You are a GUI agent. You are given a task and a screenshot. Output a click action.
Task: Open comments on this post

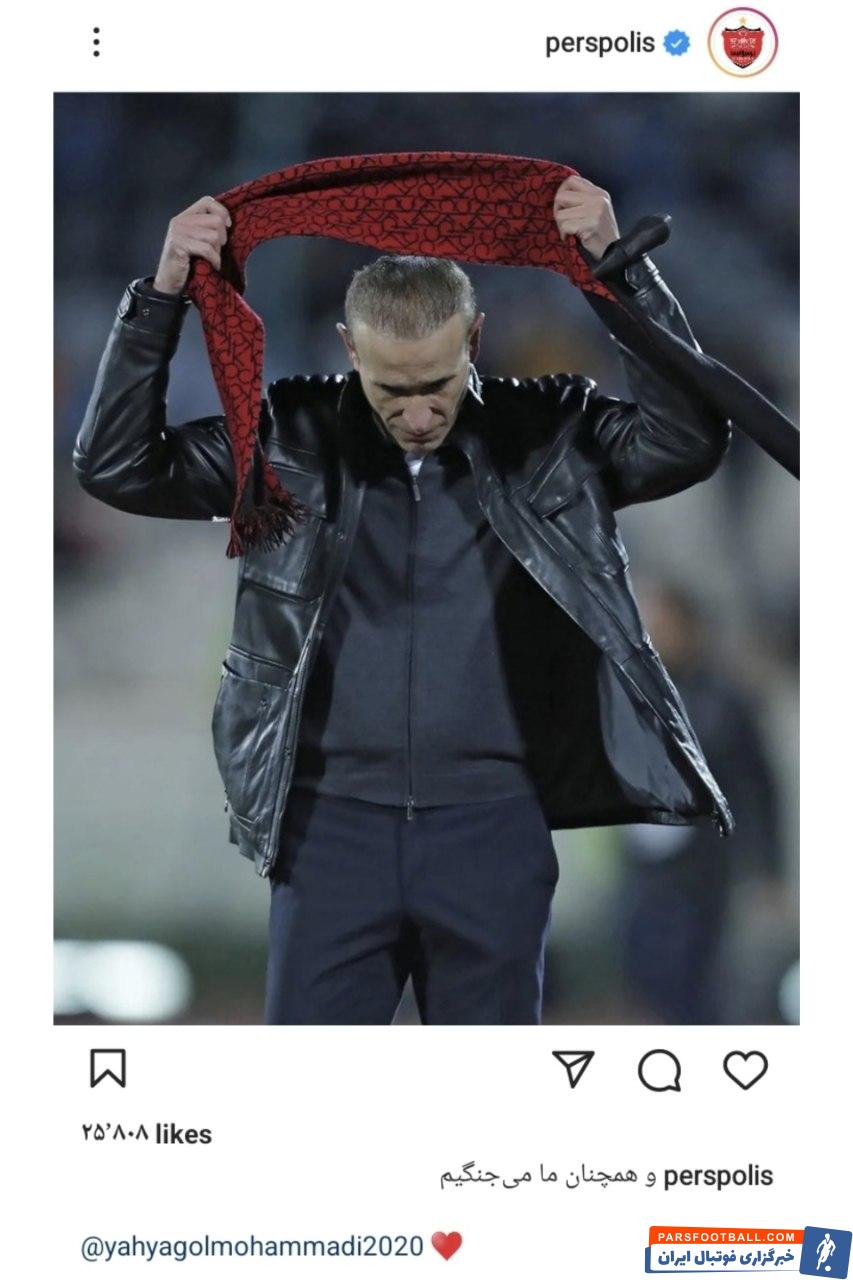click(x=659, y=1070)
